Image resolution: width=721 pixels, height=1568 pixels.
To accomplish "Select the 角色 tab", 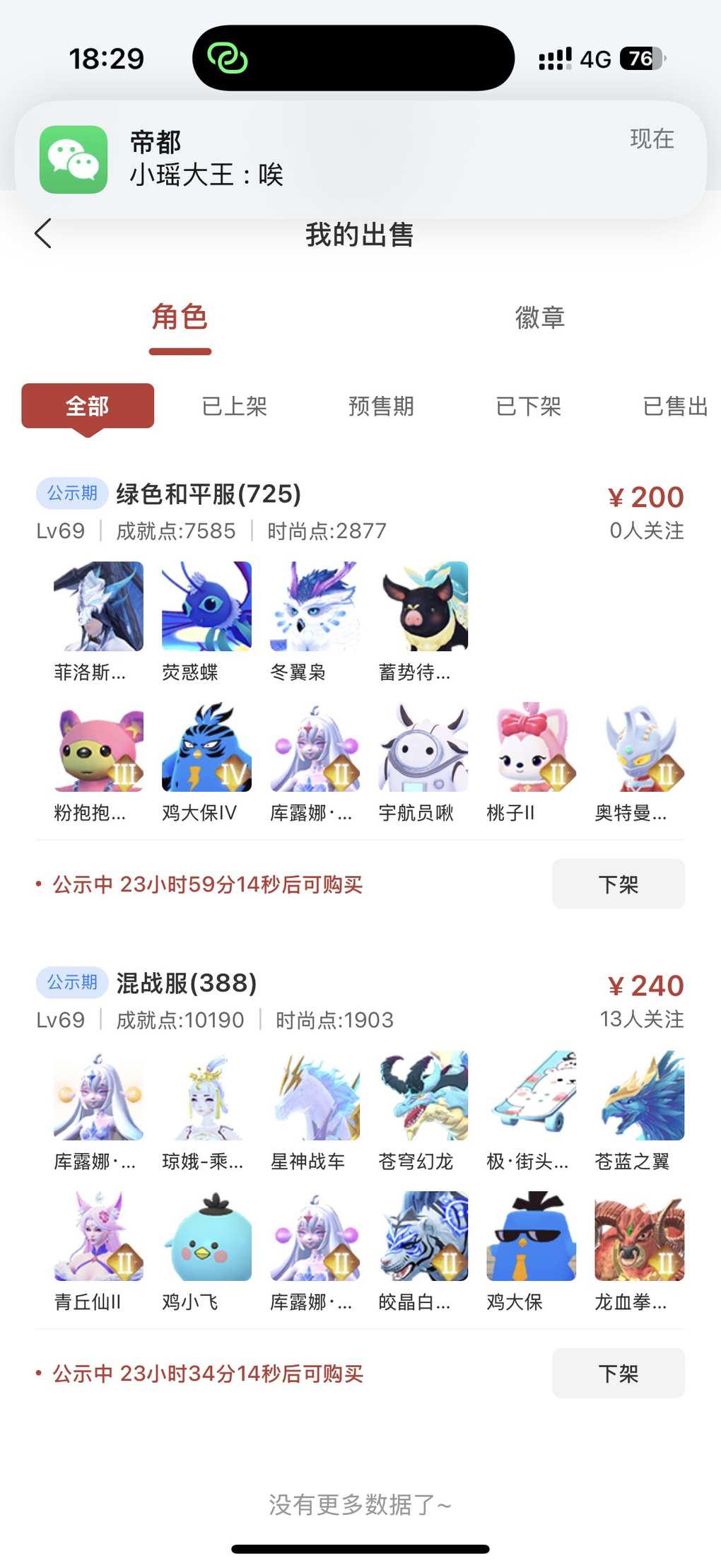I will click(x=180, y=318).
